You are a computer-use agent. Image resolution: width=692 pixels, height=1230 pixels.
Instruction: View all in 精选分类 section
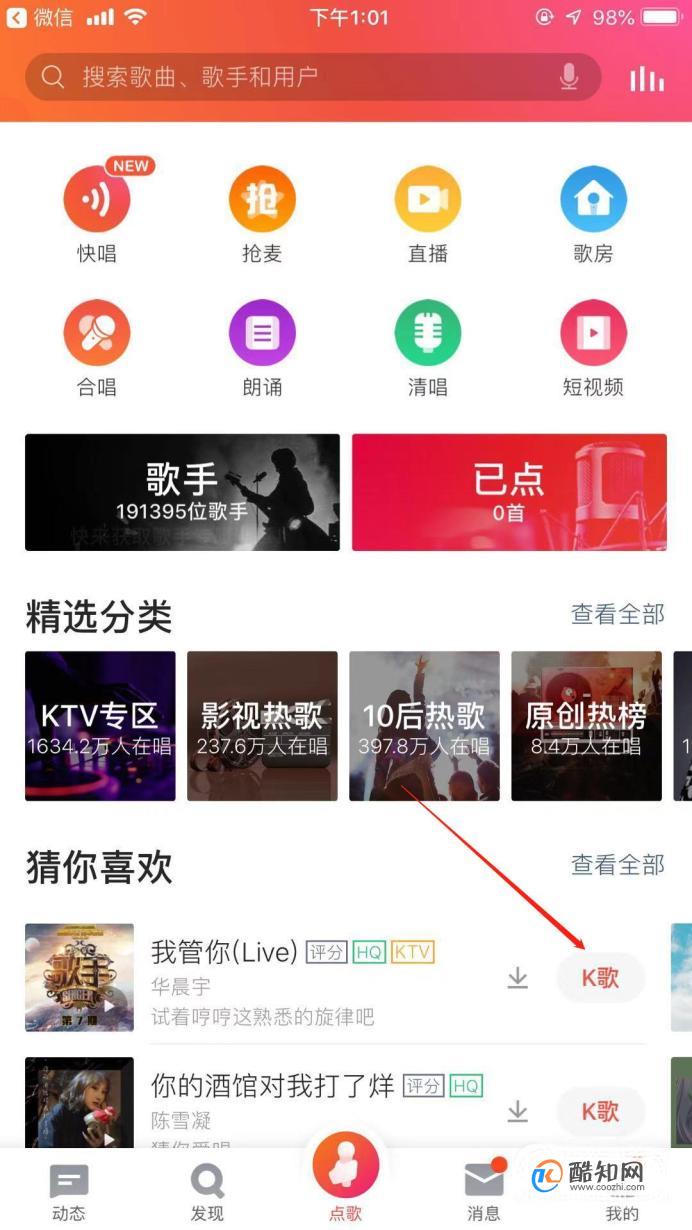(617, 614)
